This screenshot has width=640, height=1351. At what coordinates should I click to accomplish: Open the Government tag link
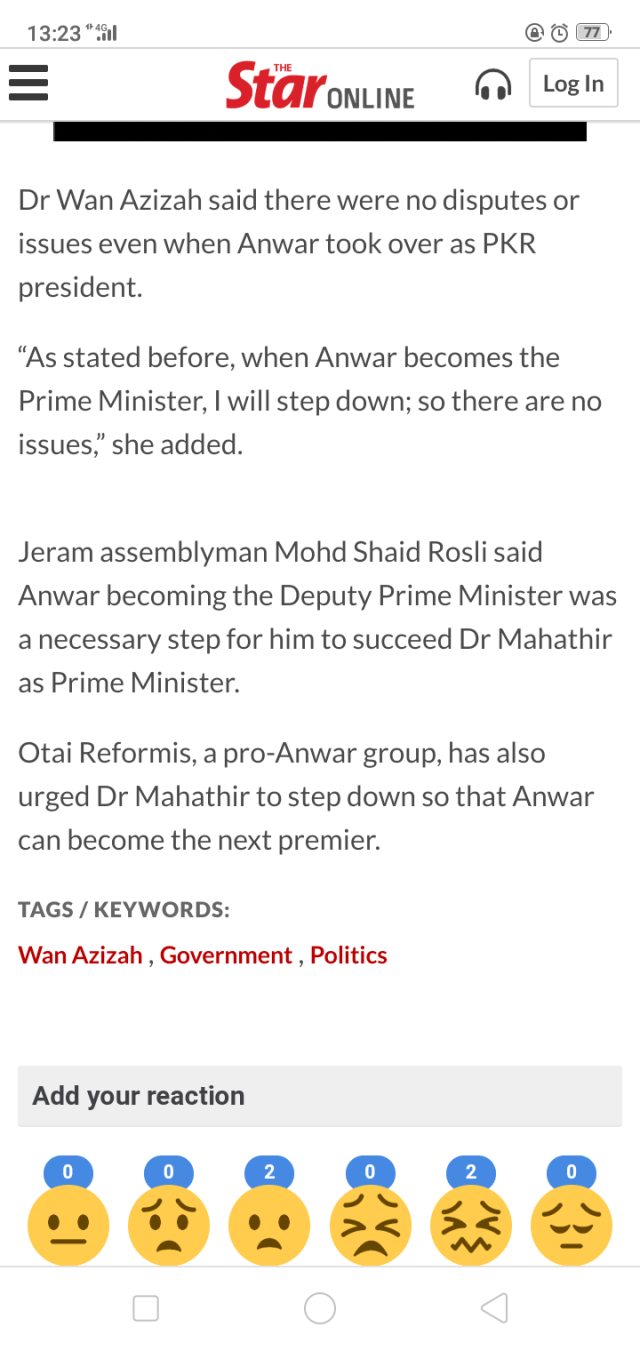click(x=226, y=955)
